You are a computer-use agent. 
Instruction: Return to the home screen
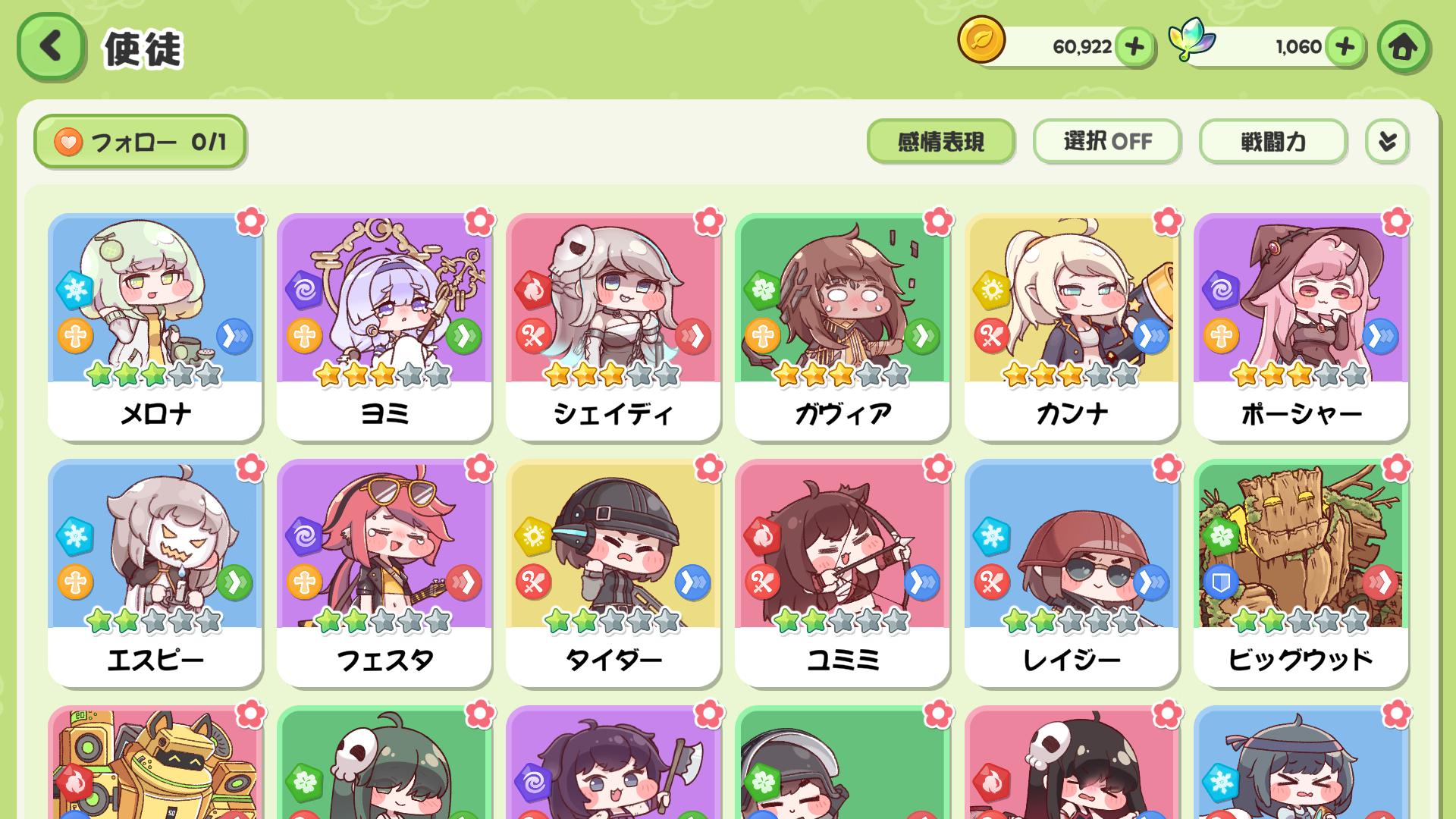[x=1403, y=47]
